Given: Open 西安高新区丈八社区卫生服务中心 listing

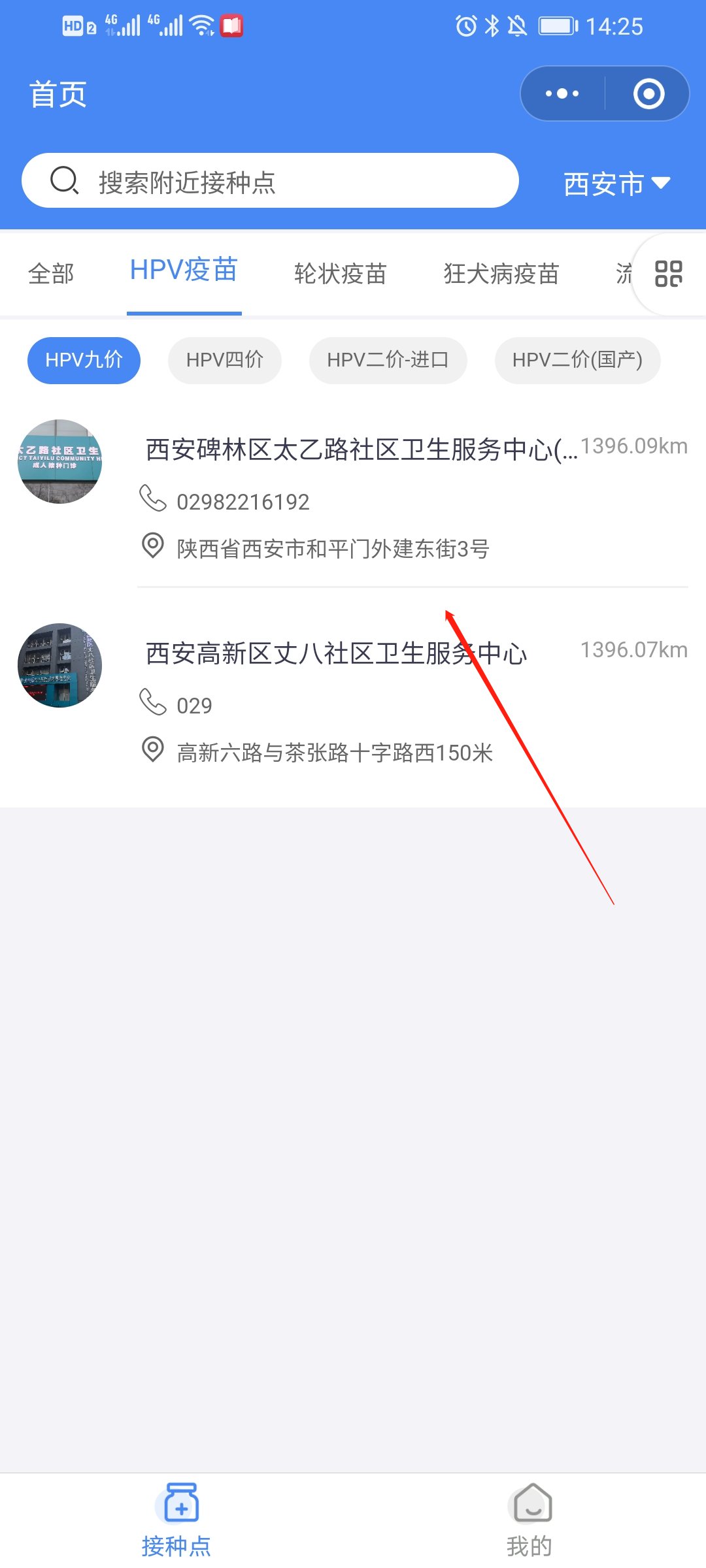Looking at the screenshot, I should [x=336, y=653].
